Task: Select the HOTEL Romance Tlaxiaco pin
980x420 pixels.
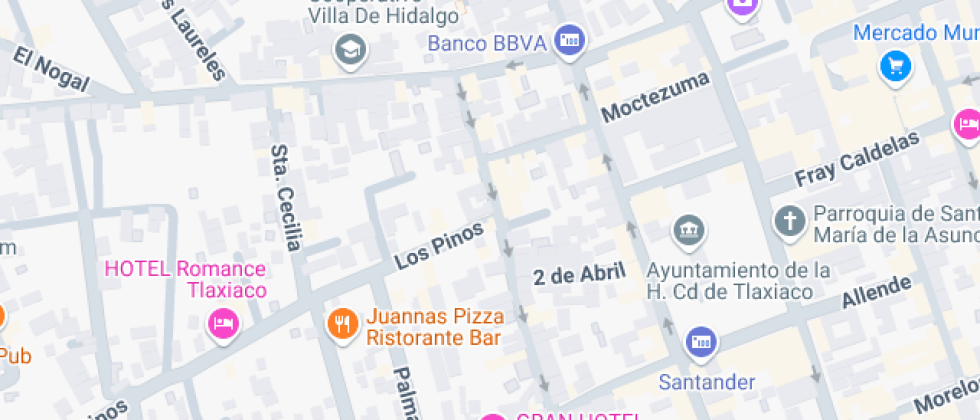Action: pos(223,323)
